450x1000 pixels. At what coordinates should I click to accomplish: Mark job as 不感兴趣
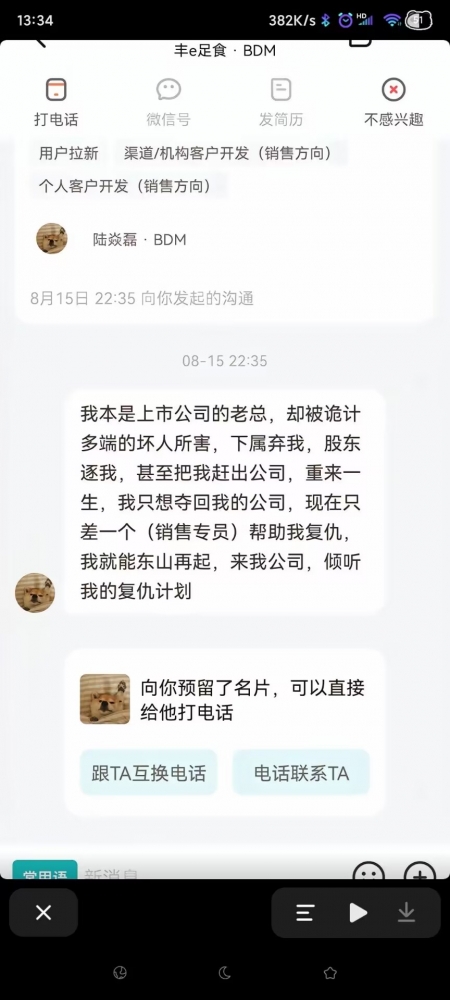[x=393, y=102]
